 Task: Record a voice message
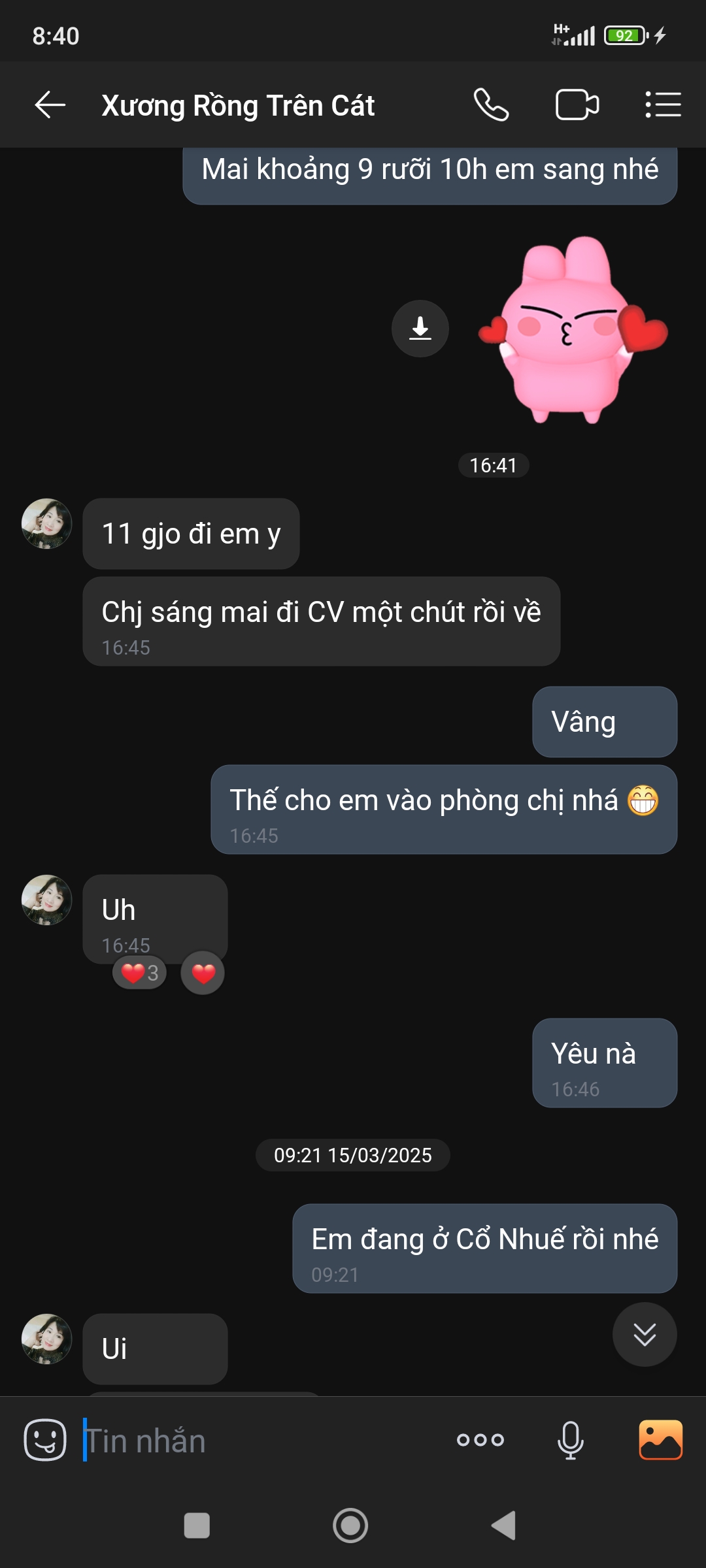pos(570,1440)
